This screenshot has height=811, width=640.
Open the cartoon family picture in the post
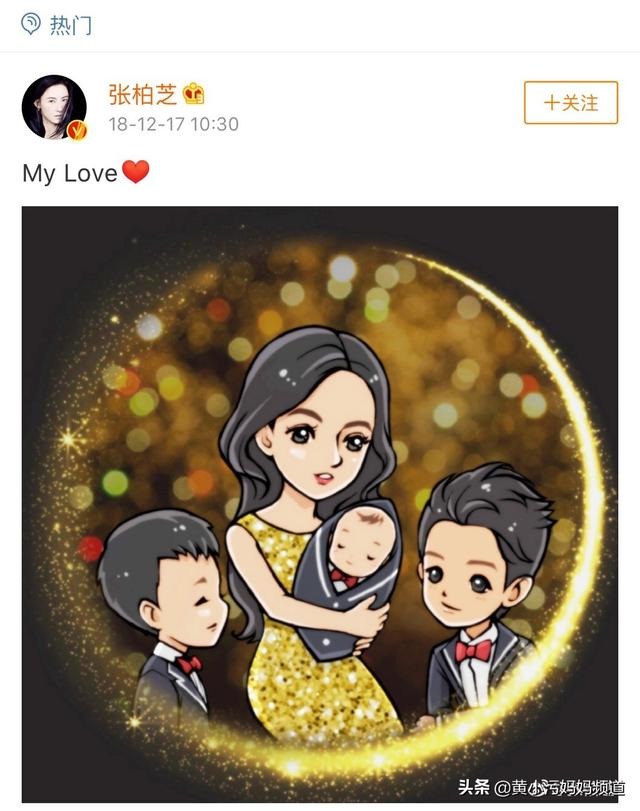pos(320,500)
